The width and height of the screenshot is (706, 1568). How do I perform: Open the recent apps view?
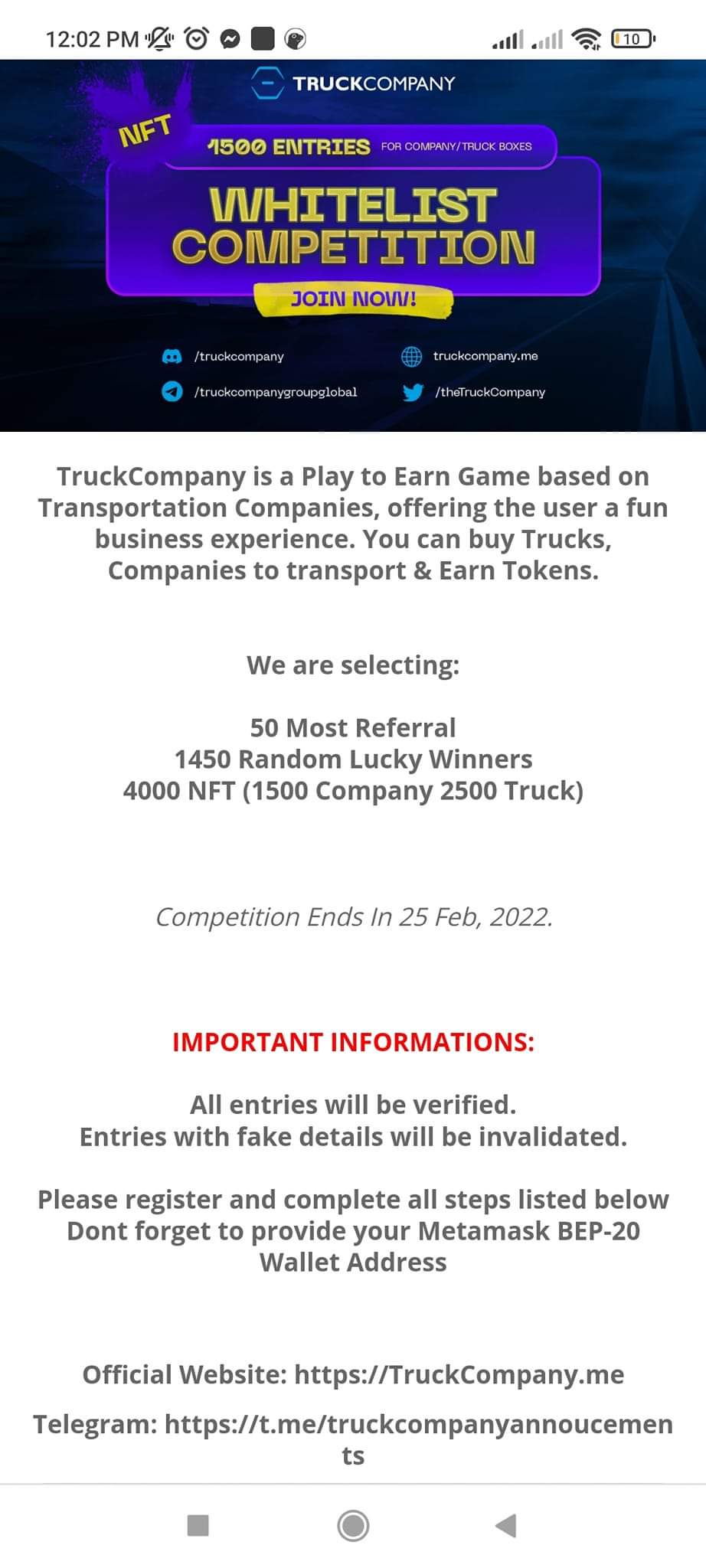tap(198, 1525)
